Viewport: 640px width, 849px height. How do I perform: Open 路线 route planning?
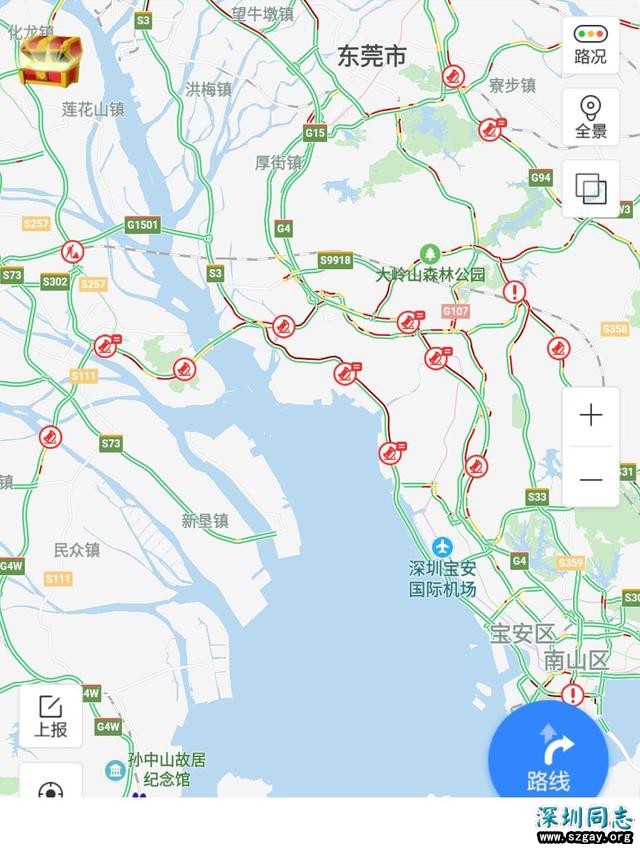548,760
